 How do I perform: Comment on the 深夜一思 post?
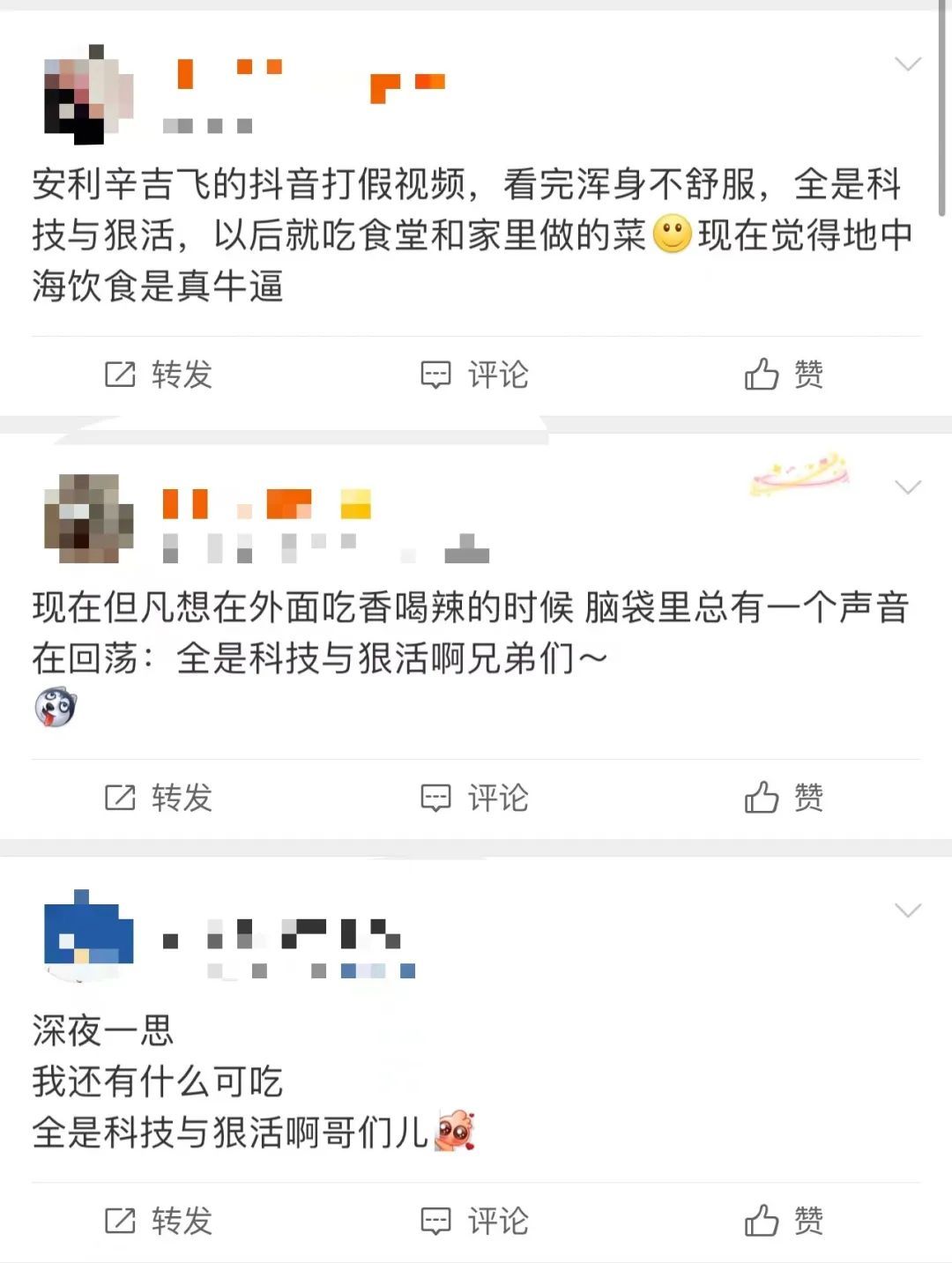(x=474, y=1221)
